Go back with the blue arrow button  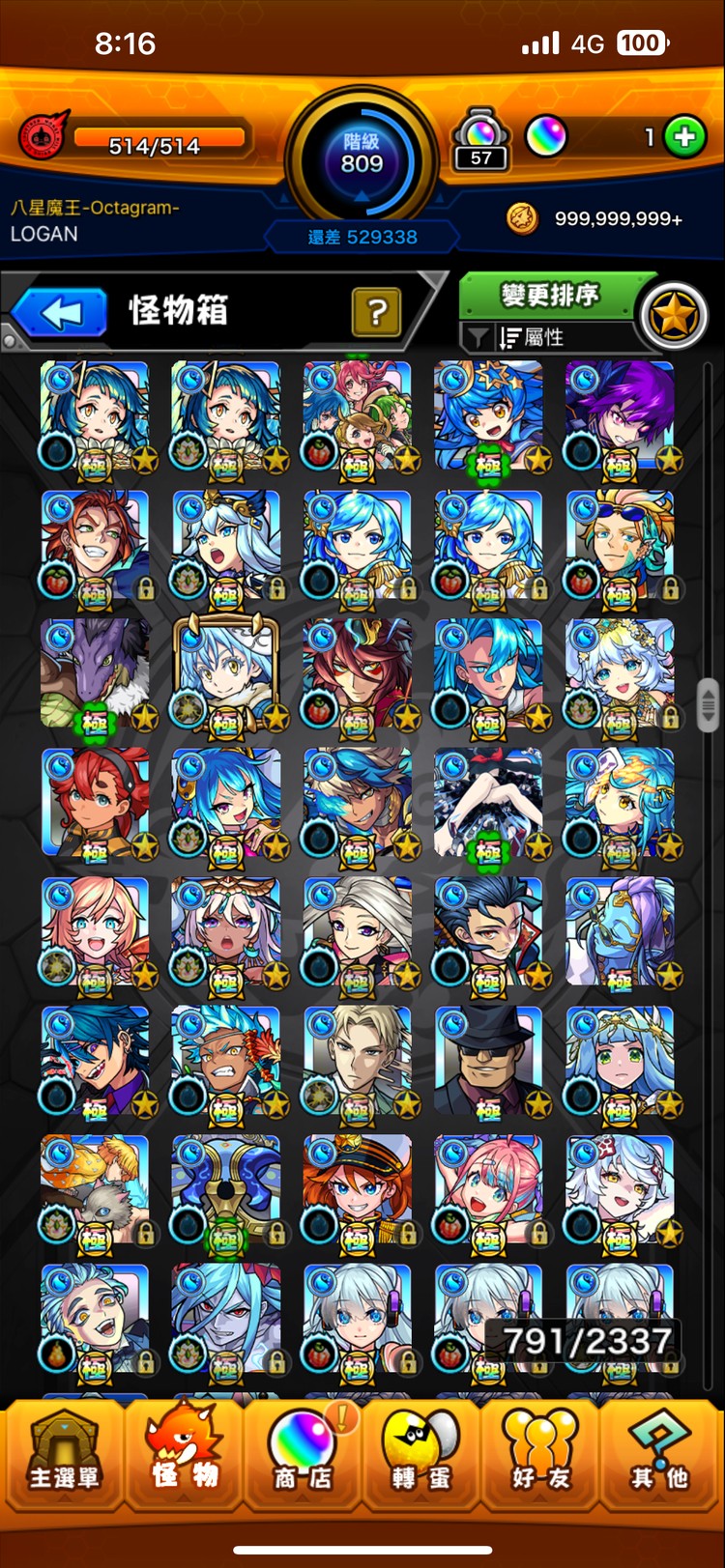pos(60,313)
